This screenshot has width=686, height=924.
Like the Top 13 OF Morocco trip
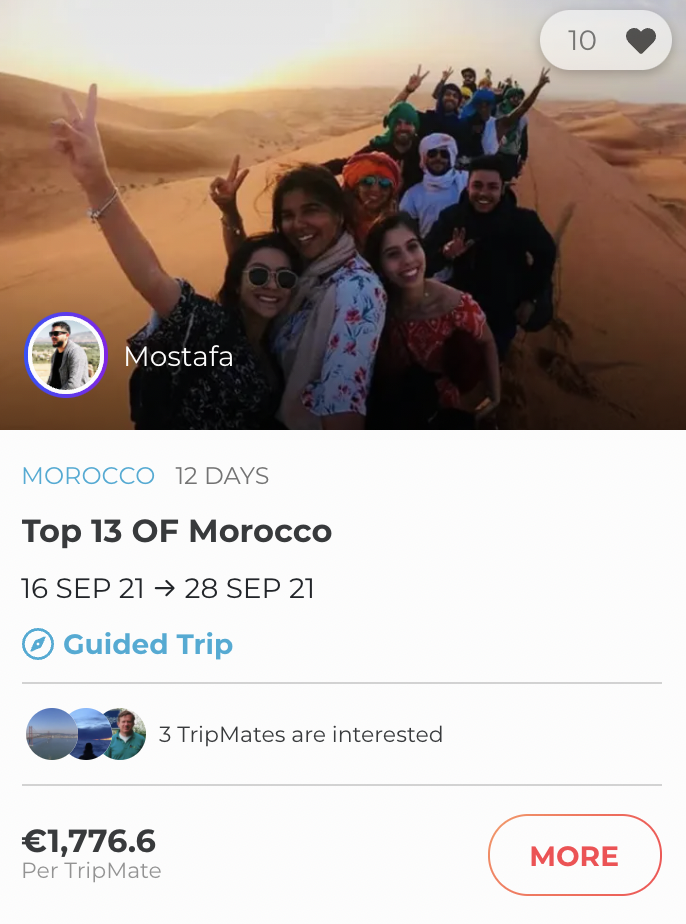pos(640,41)
